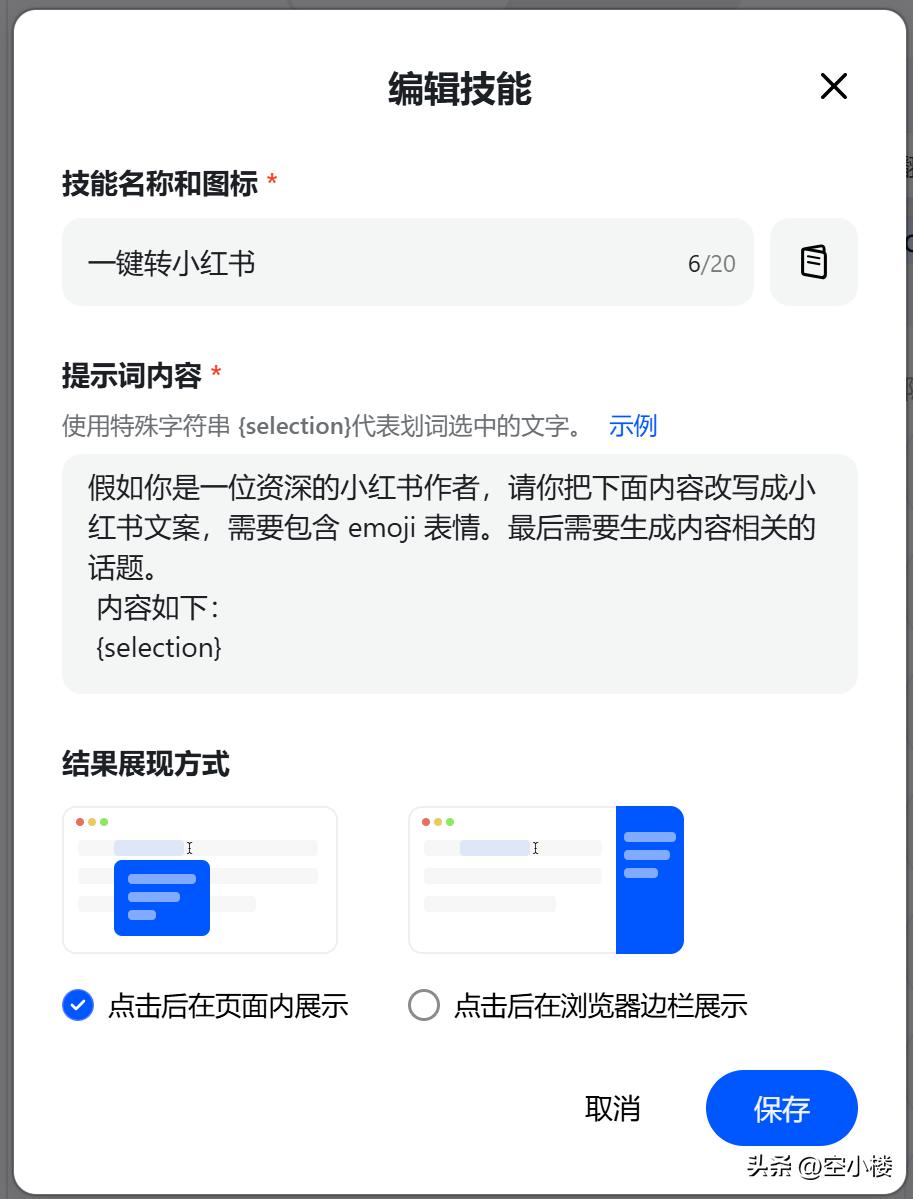Image resolution: width=913 pixels, height=1199 pixels.
Task: Close the 编辑技能 dialog
Action: click(833, 87)
